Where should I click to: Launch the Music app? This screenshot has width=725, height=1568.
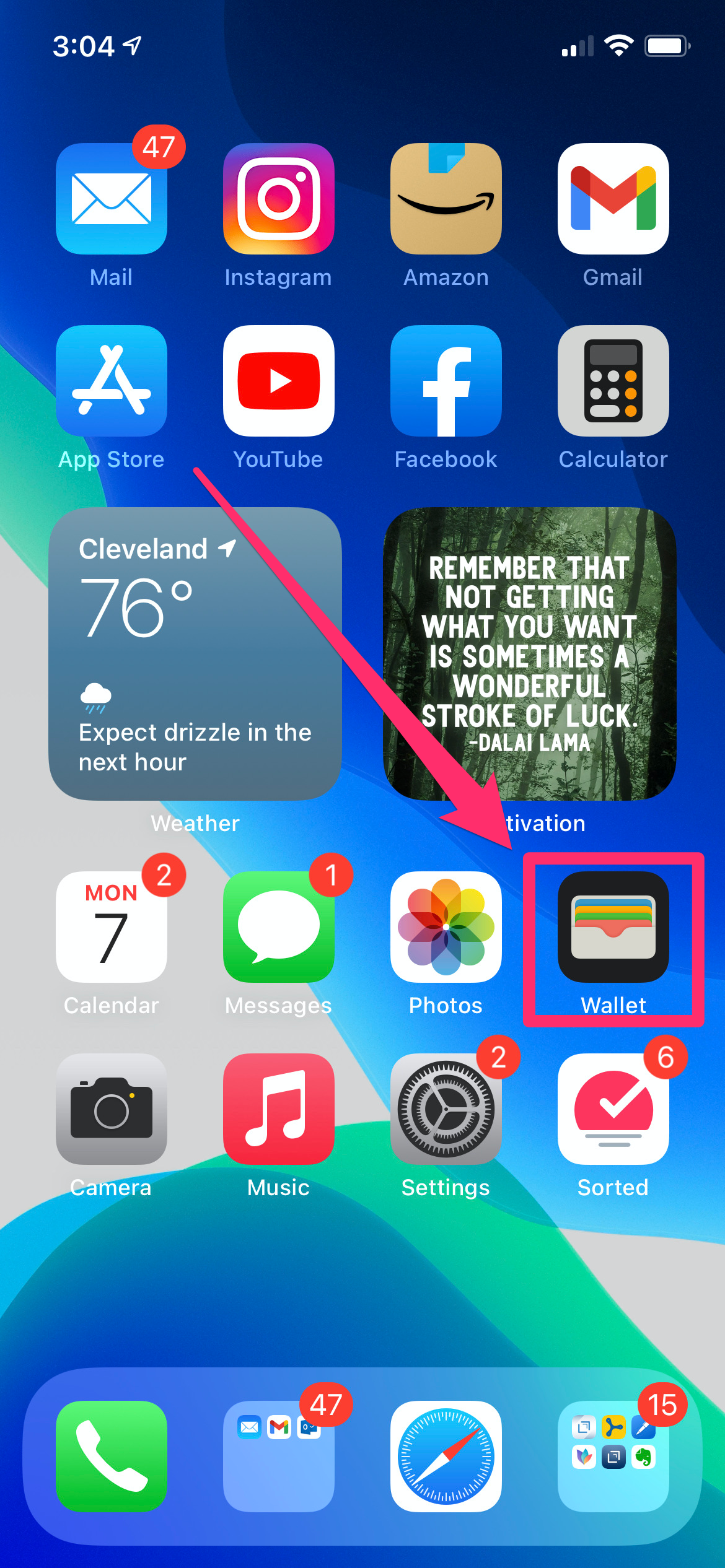point(279,1109)
